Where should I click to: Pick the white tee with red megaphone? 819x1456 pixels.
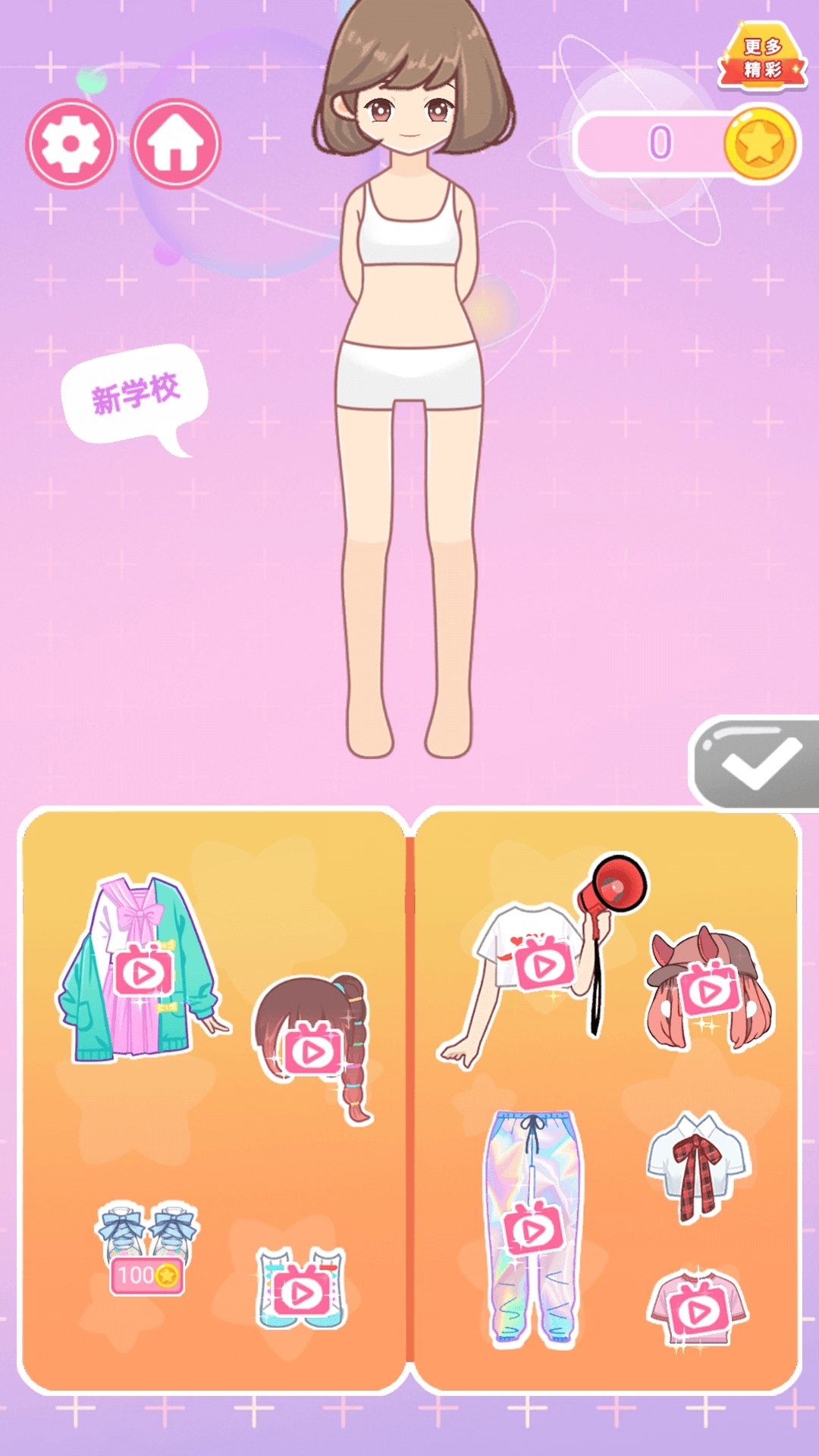541,963
